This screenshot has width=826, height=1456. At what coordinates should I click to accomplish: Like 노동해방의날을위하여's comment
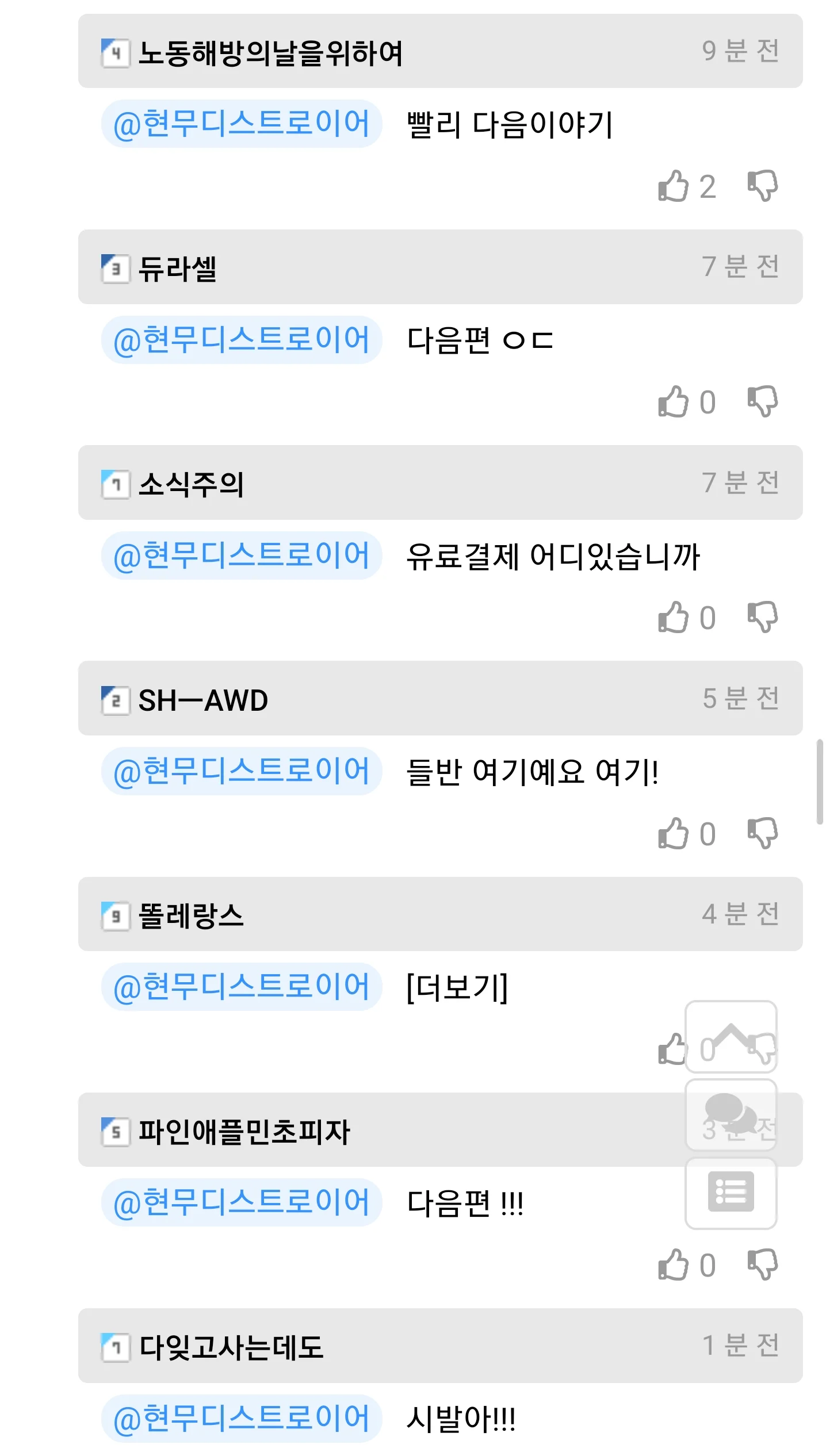(x=673, y=186)
